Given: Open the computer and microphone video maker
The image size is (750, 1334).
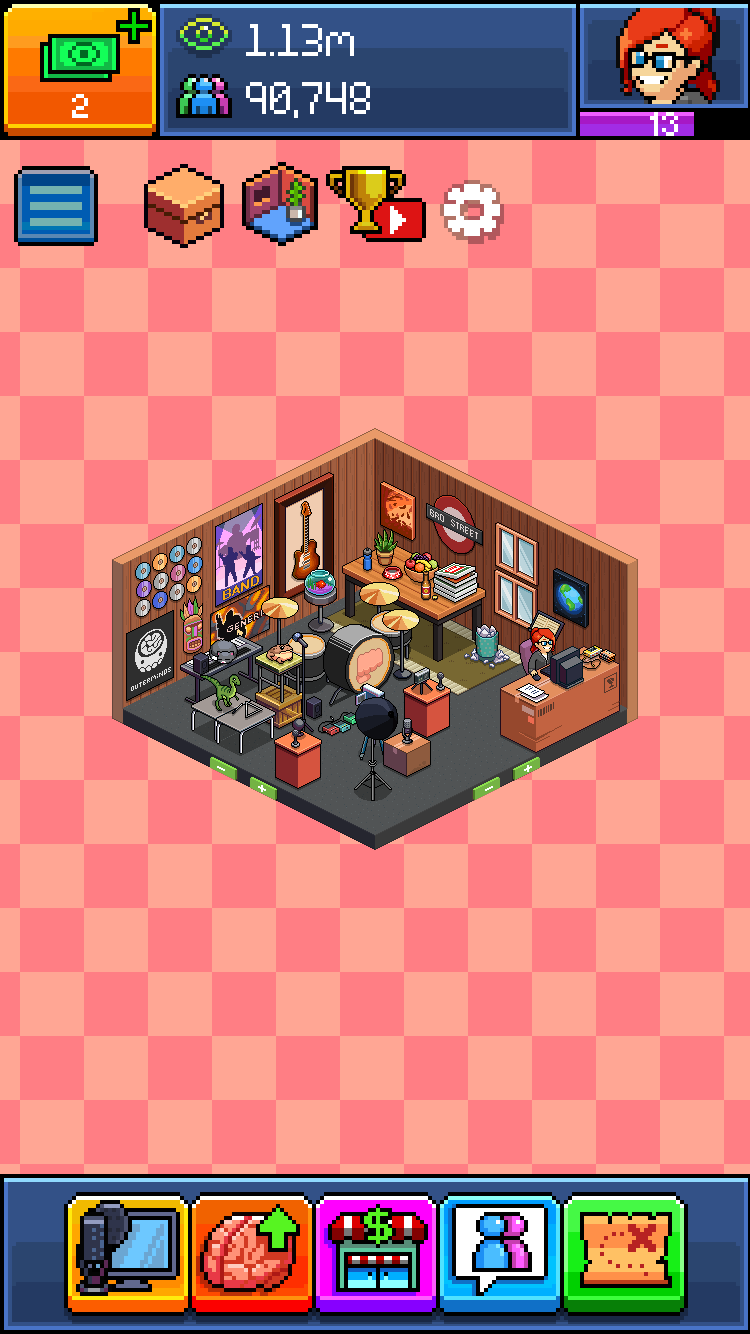Looking at the screenshot, I should click(x=127, y=1252).
